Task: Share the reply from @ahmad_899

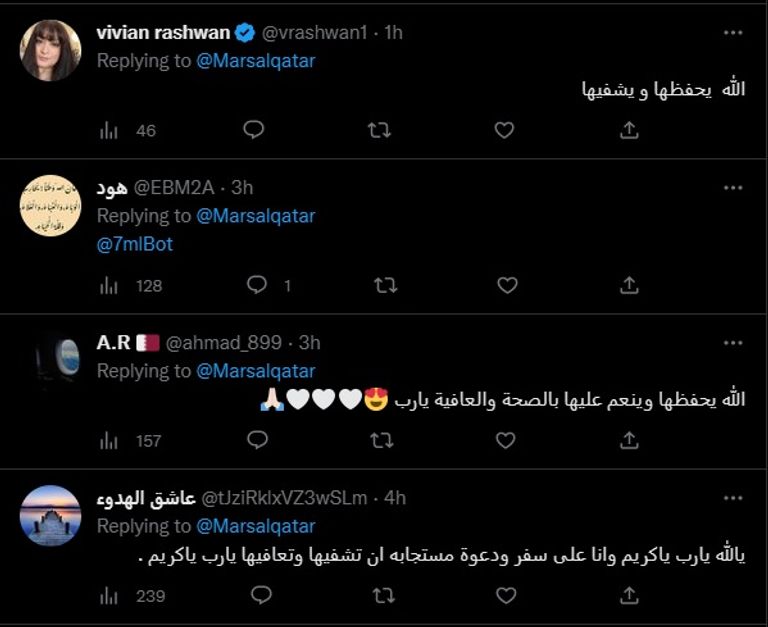Action: tap(629, 440)
